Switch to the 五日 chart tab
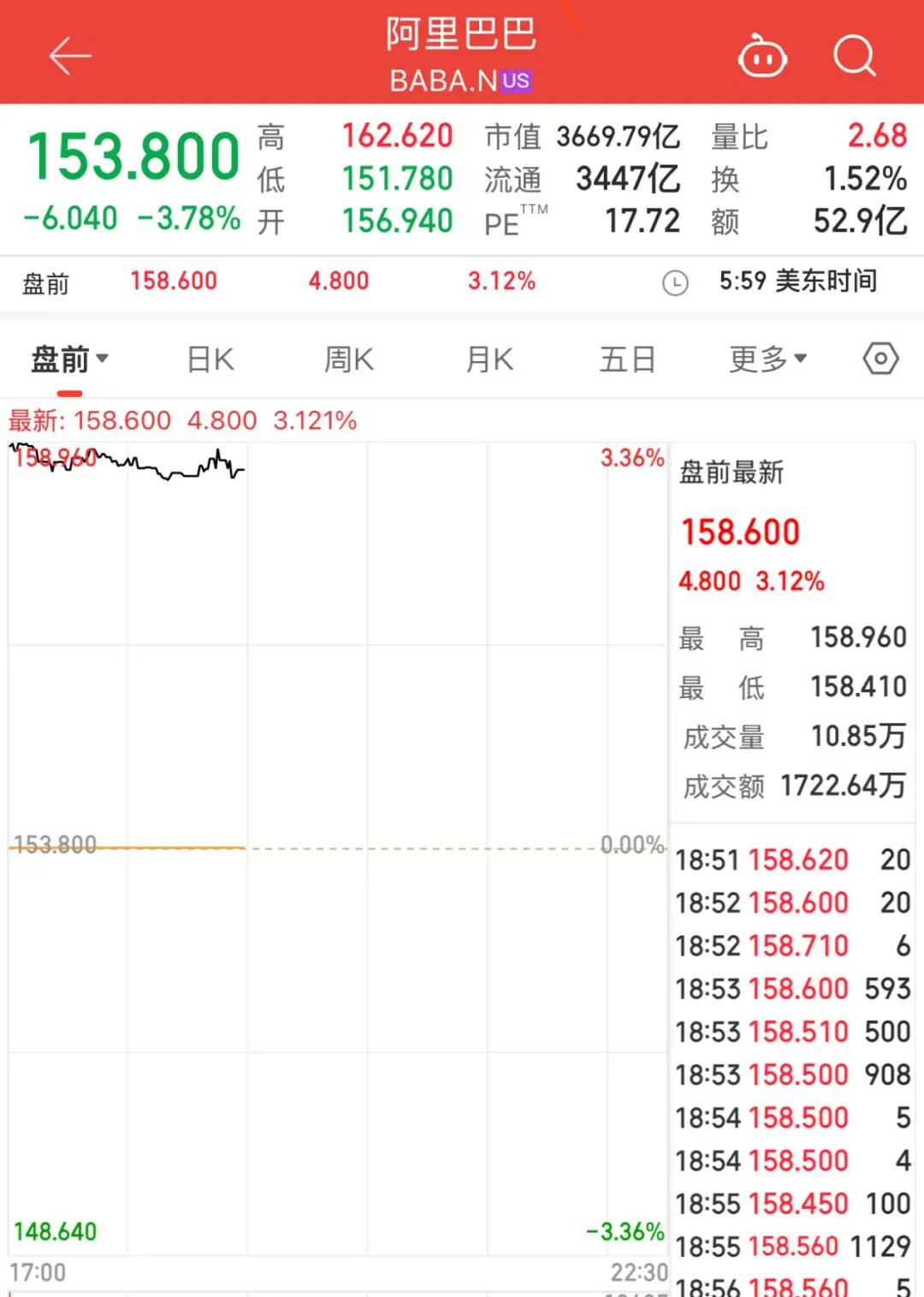The width and height of the screenshot is (924, 1297). (x=627, y=359)
